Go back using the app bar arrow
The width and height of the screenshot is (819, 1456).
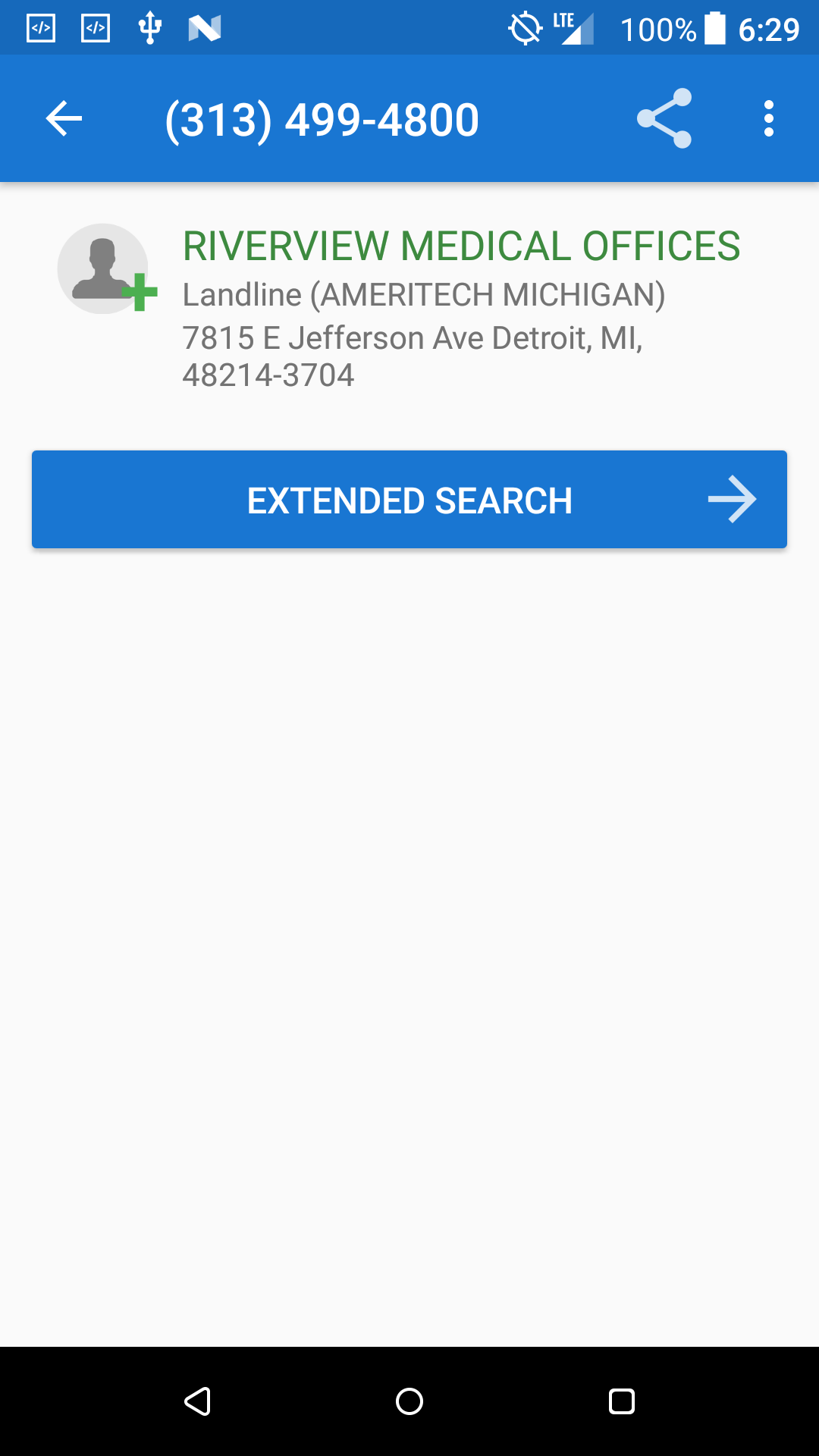click(64, 119)
